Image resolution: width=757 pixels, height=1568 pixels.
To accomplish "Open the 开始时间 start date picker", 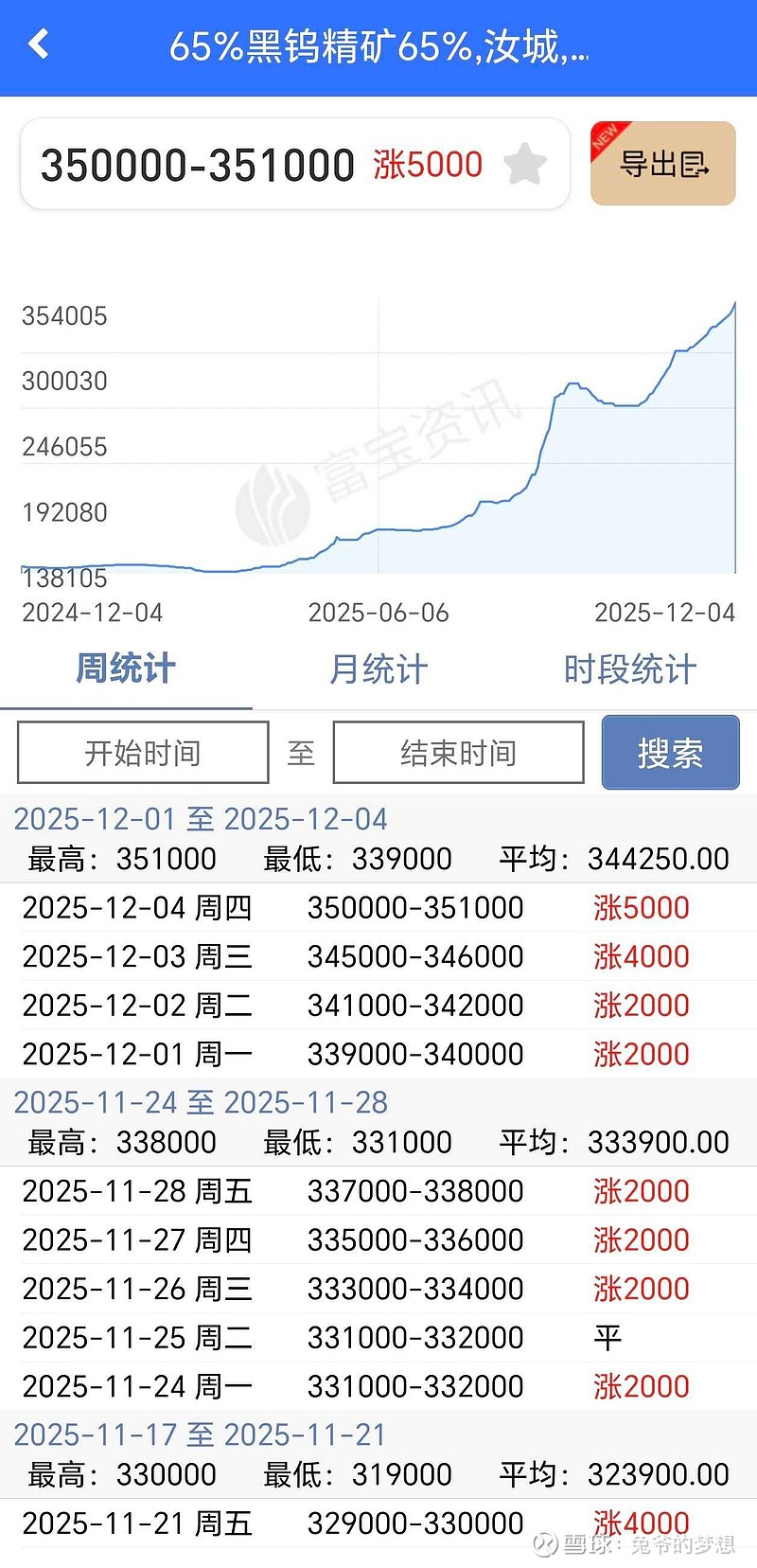I will (144, 752).
